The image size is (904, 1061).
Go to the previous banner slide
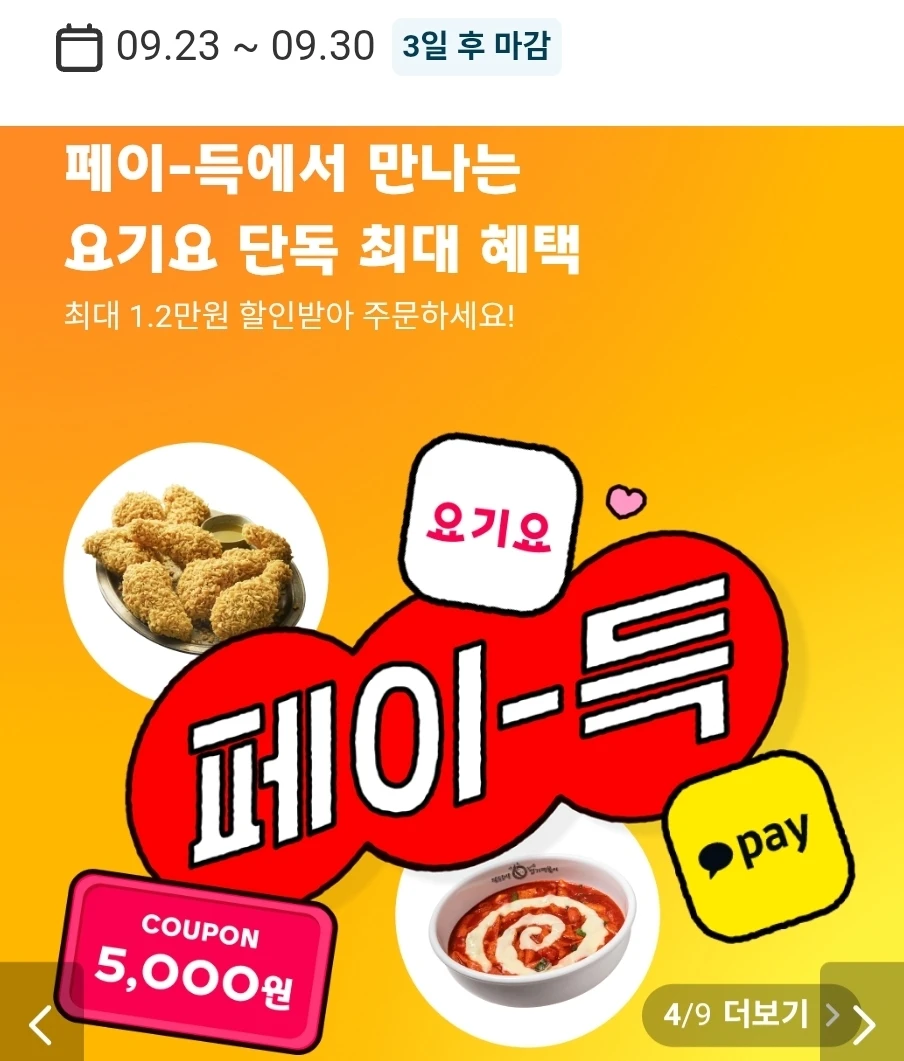(x=41, y=1013)
